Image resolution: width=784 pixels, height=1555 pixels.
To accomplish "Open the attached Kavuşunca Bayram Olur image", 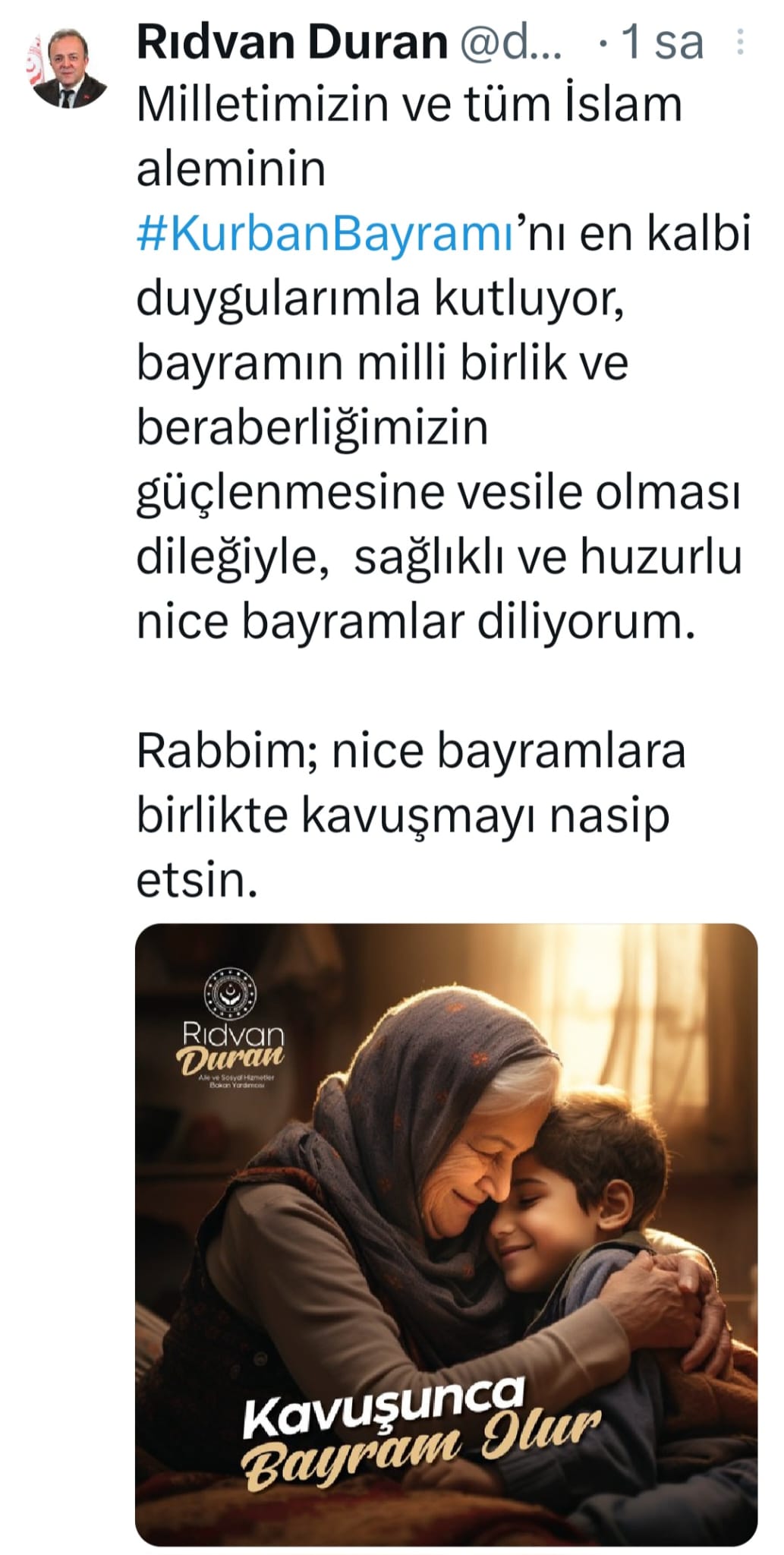I will coord(446,1234).
